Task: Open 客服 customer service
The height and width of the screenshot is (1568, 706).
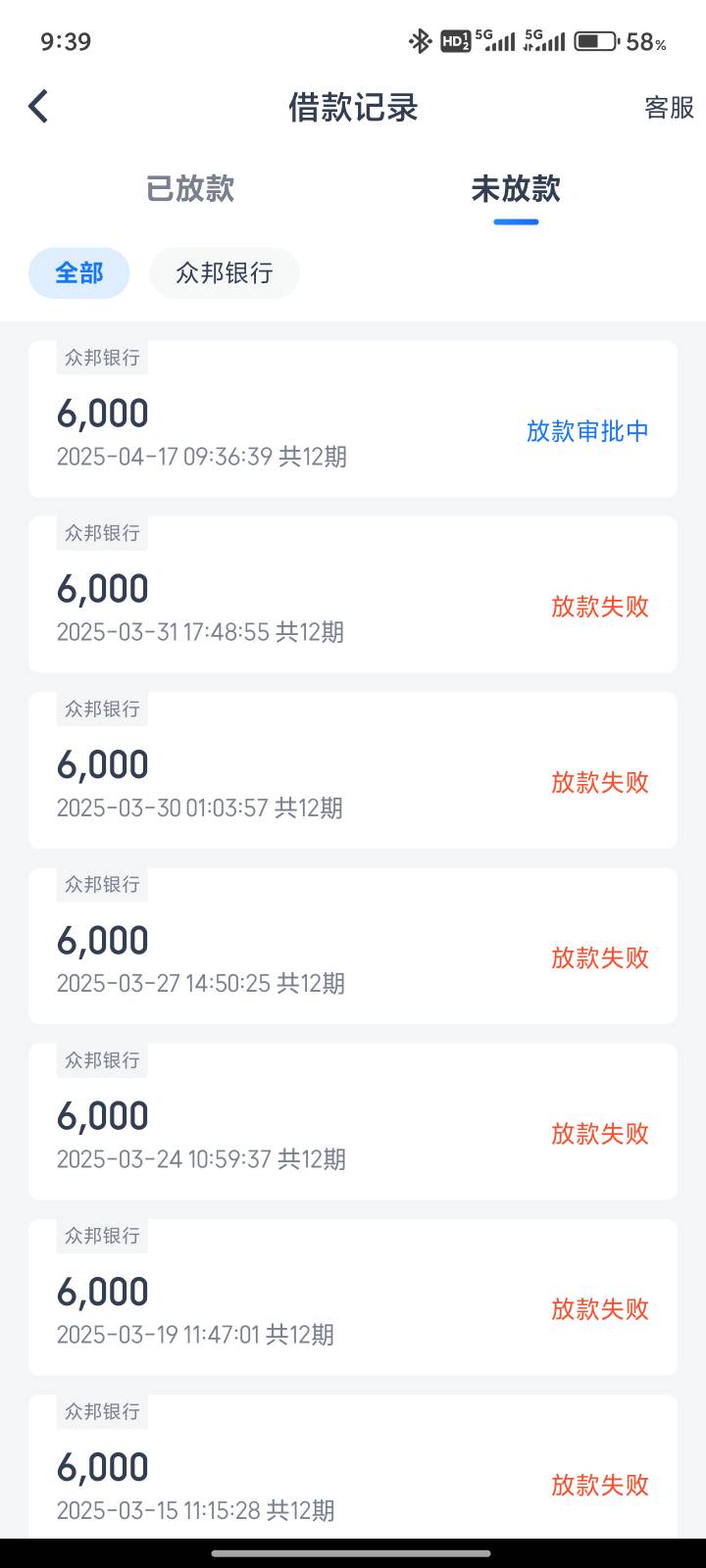Action: [669, 107]
